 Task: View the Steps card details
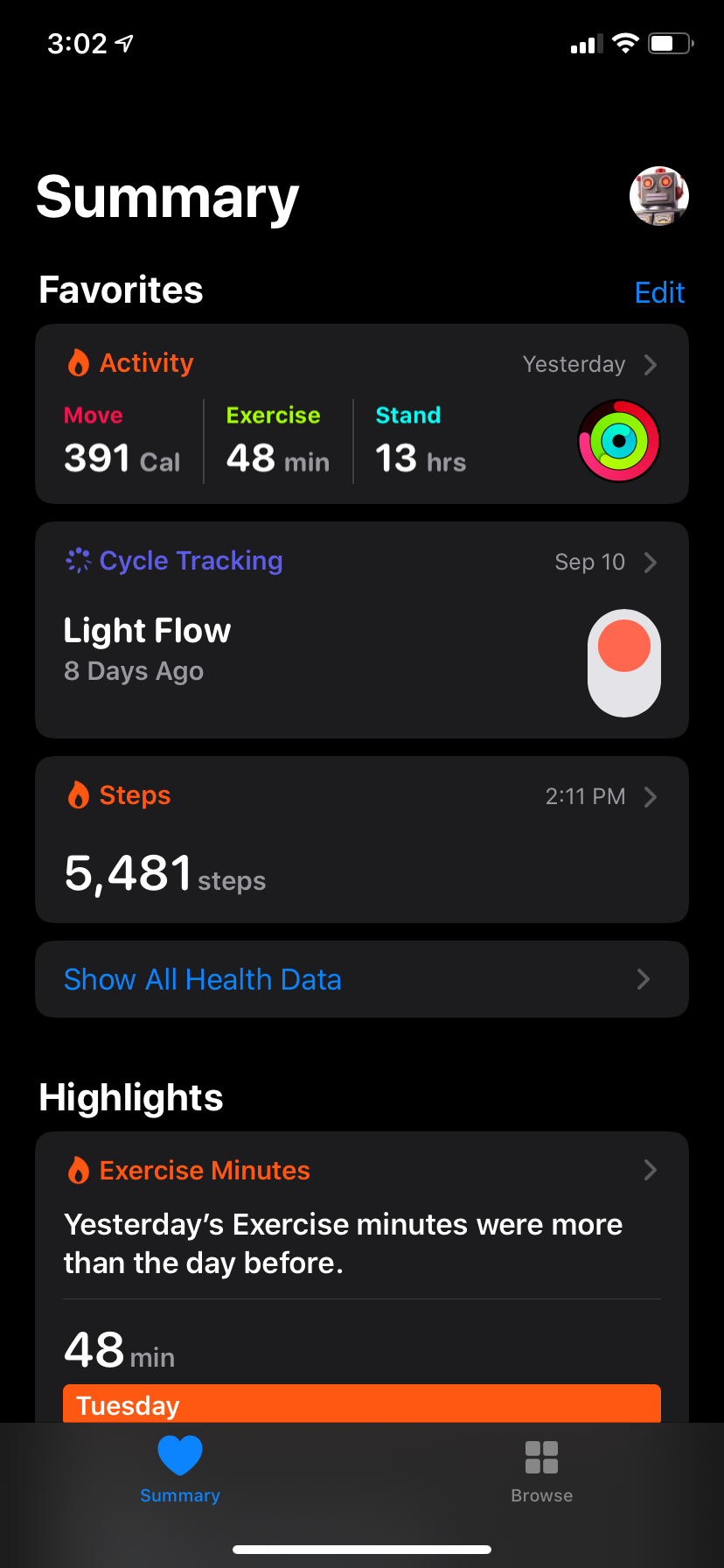click(362, 840)
